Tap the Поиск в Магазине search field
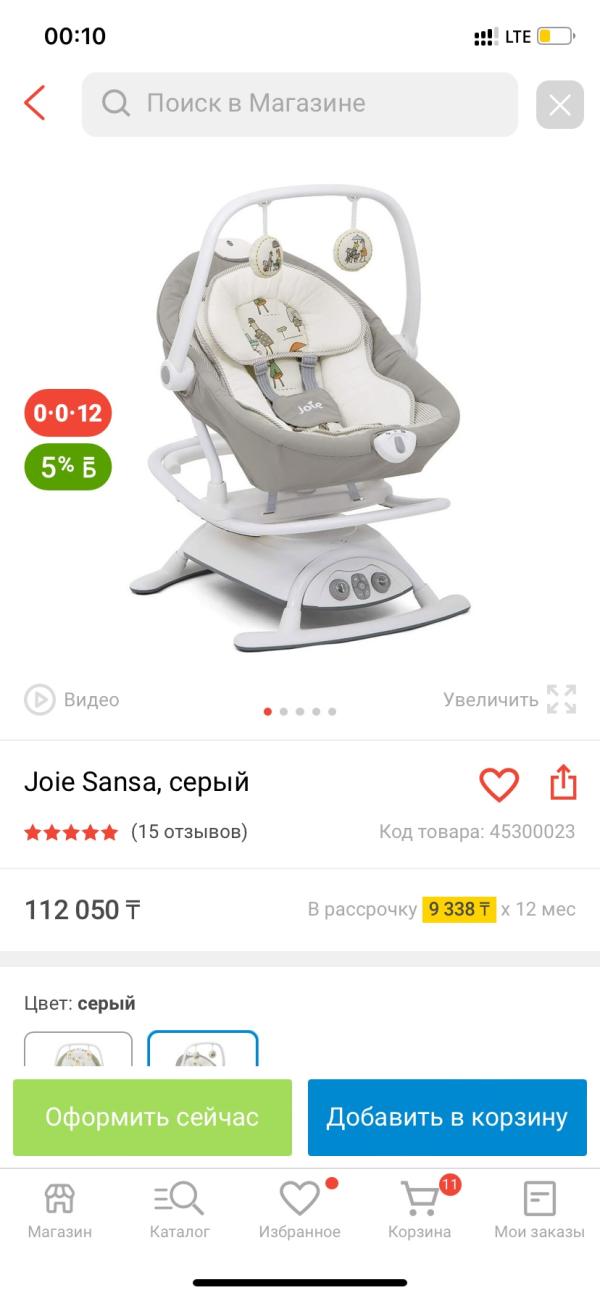Screen dimensions: 600x1297 point(300,103)
